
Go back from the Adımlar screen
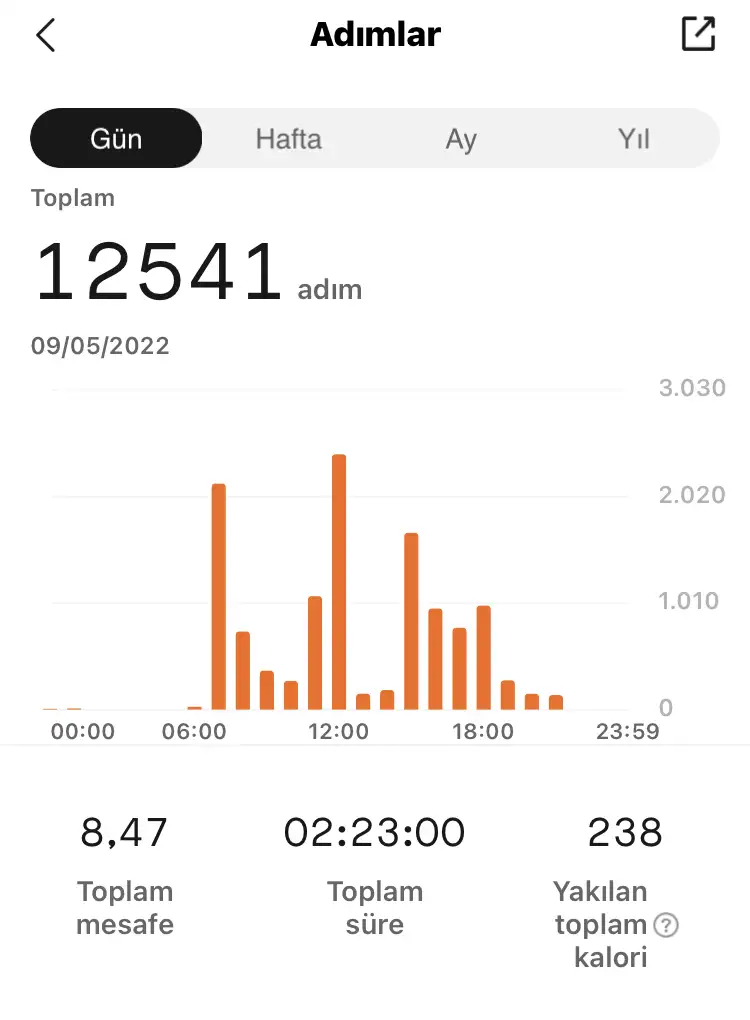(46, 35)
